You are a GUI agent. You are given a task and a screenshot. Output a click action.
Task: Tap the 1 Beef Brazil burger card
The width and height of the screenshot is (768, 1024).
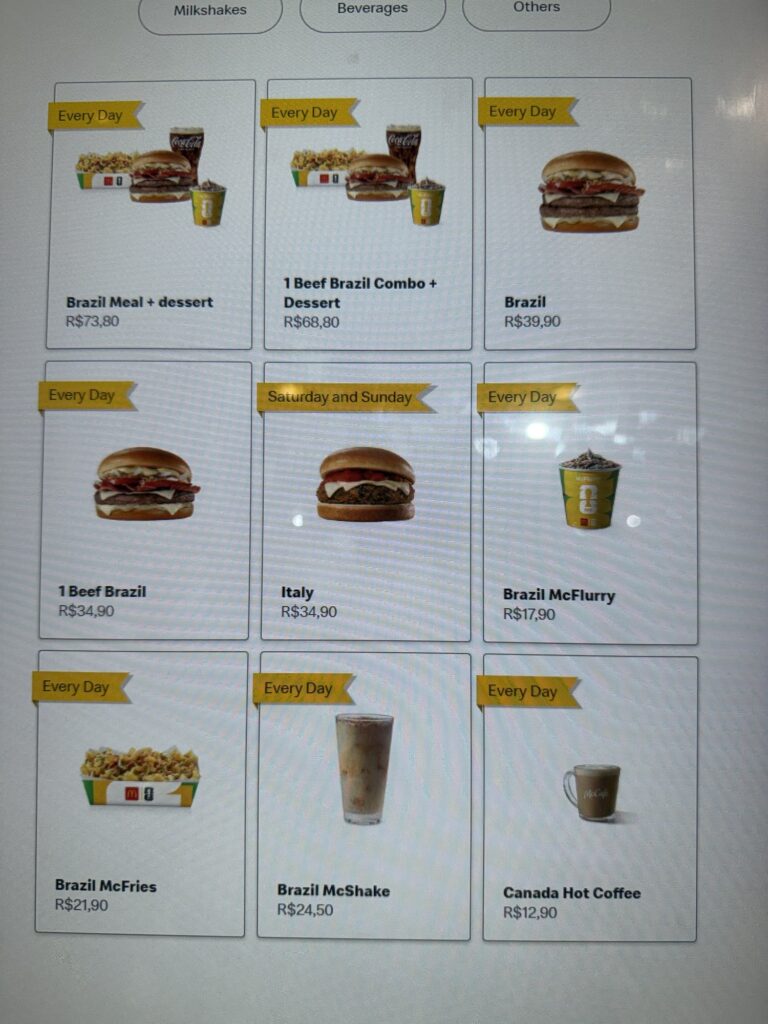click(x=145, y=500)
